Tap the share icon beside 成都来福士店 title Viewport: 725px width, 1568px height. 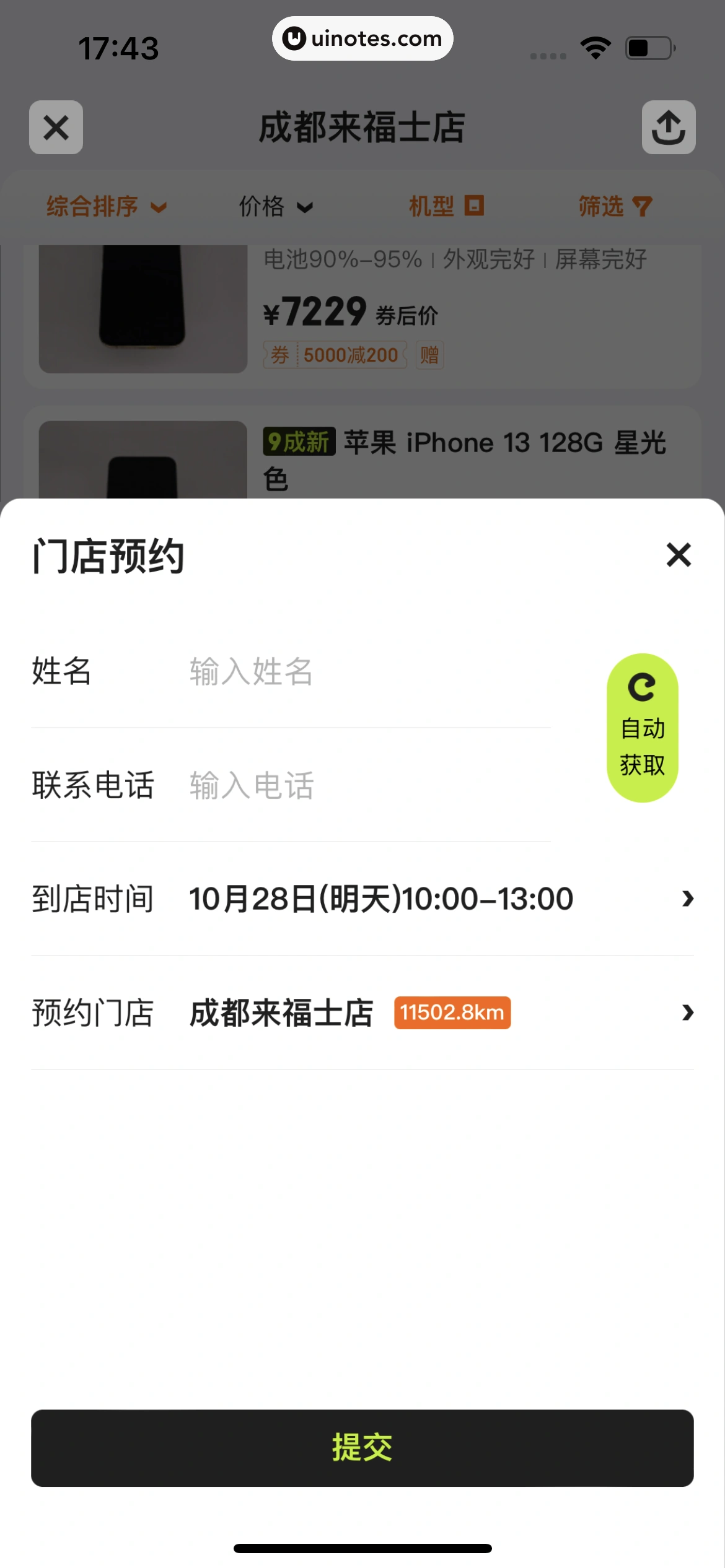669,128
